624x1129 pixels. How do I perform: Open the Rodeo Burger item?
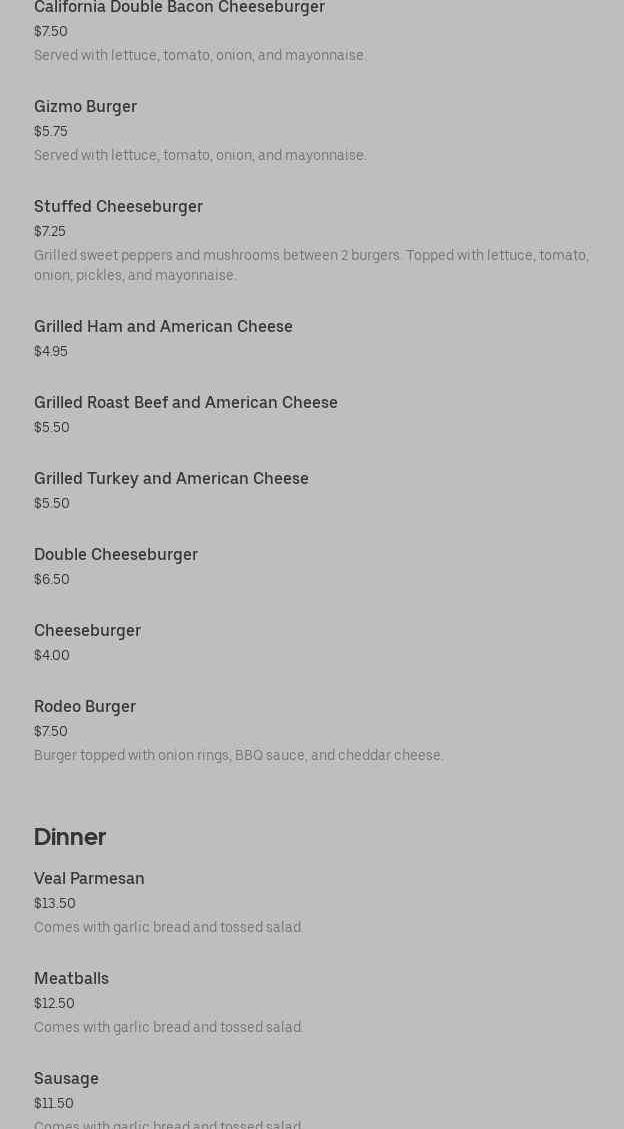coord(85,707)
